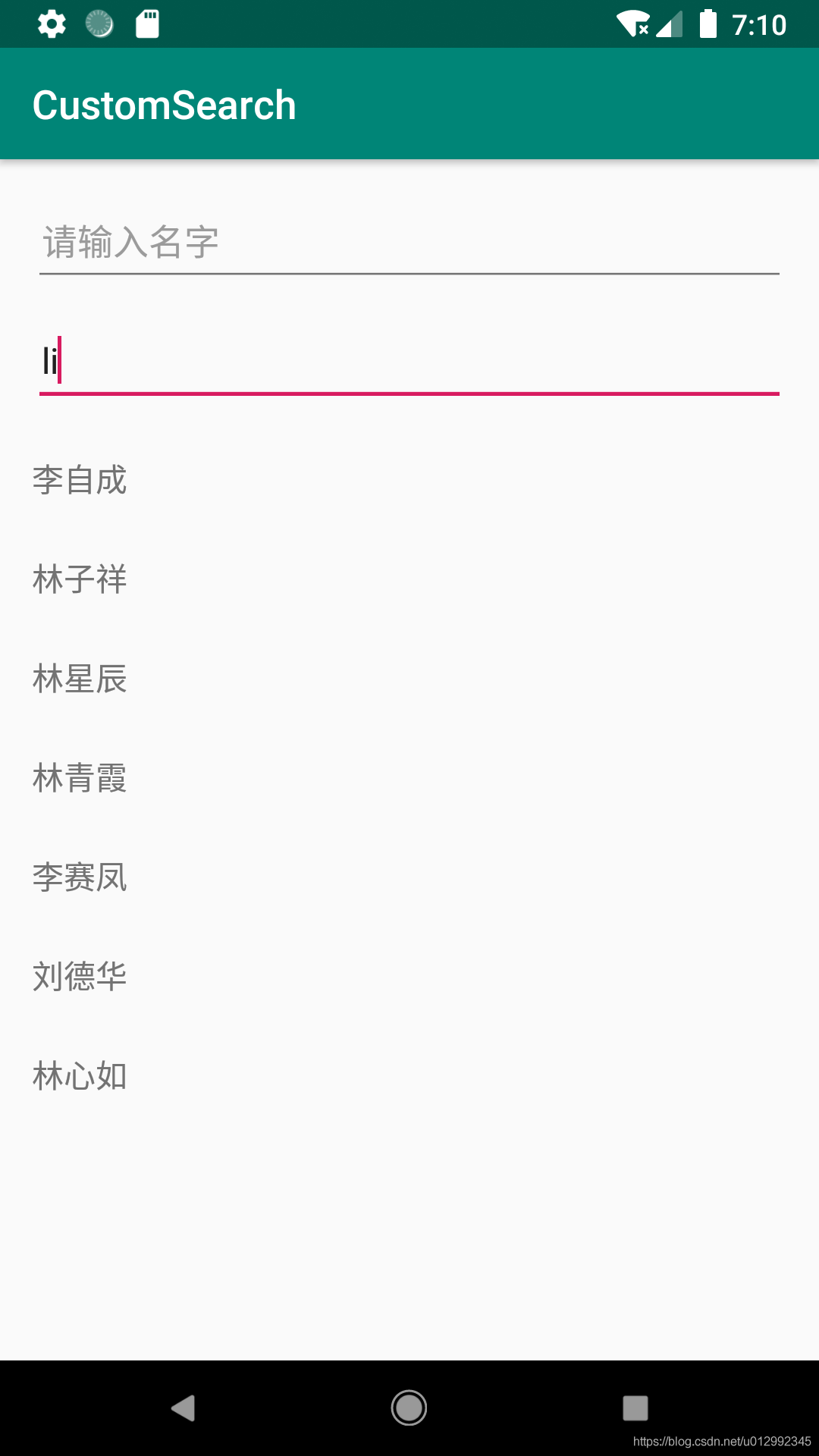Viewport: 819px width, 1456px height.
Task: Pick 林青霞 from the name list
Action: point(80,778)
